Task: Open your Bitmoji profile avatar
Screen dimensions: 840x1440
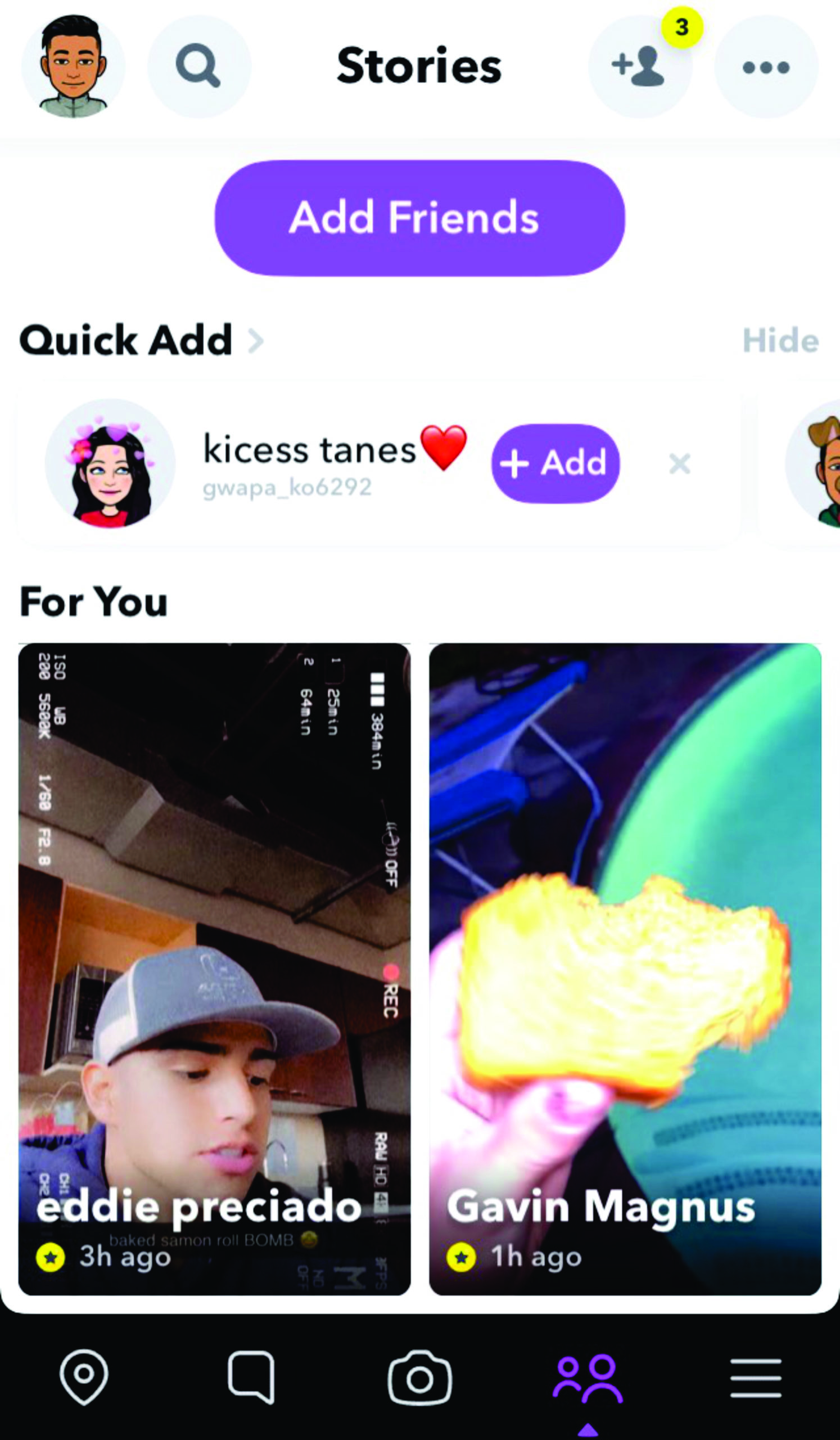Action: [x=73, y=67]
